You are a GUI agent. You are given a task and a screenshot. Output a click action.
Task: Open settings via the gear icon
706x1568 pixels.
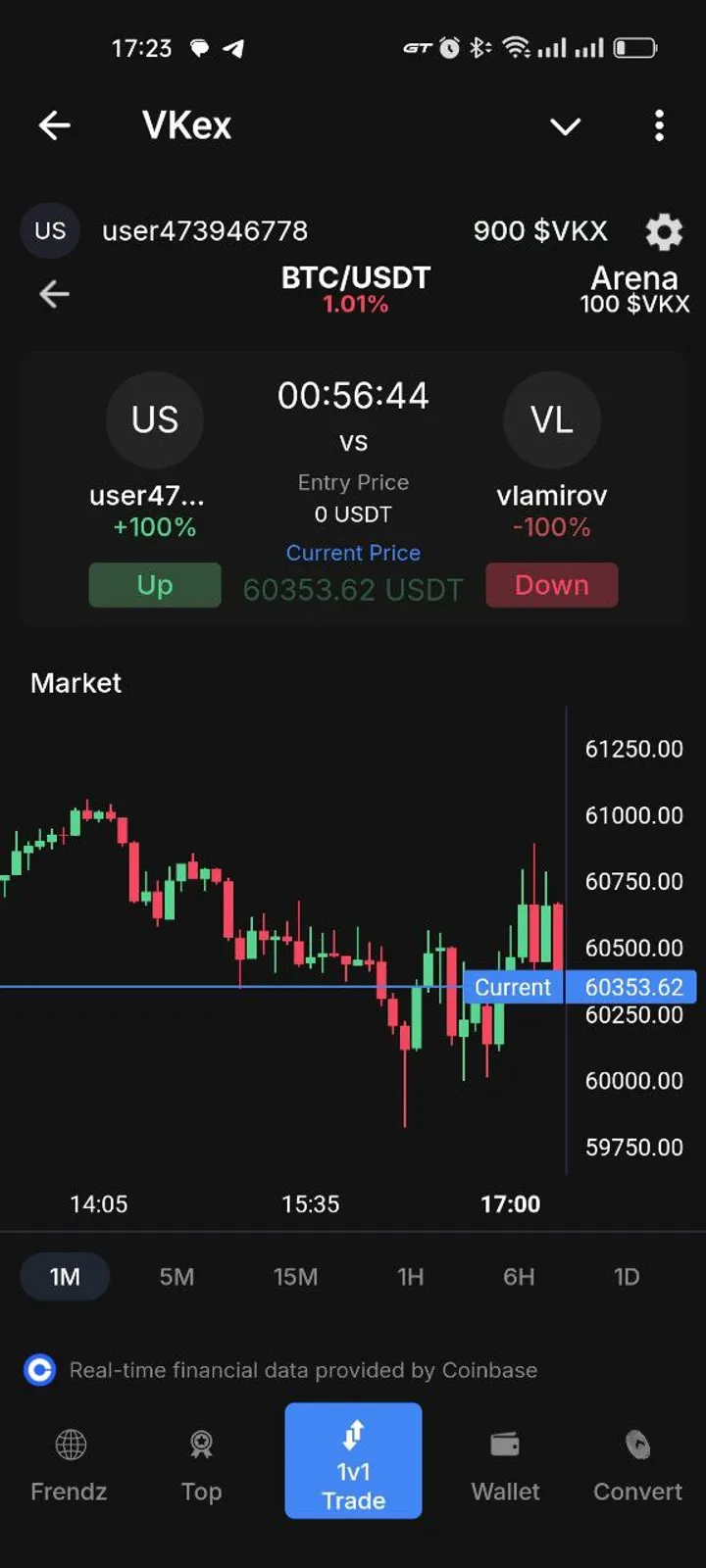[664, 232]
